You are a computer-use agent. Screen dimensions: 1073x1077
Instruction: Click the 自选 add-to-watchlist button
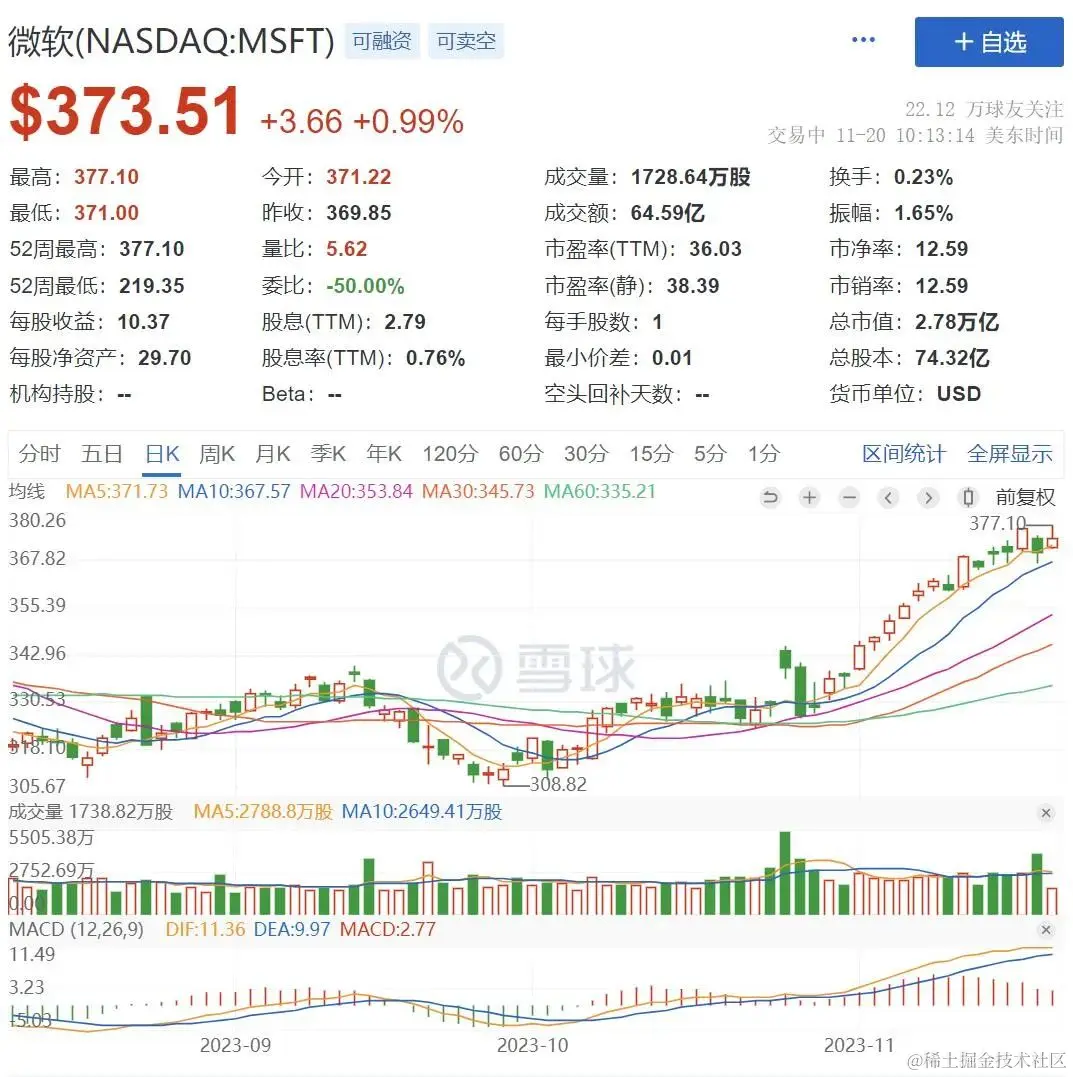(988, 42)
